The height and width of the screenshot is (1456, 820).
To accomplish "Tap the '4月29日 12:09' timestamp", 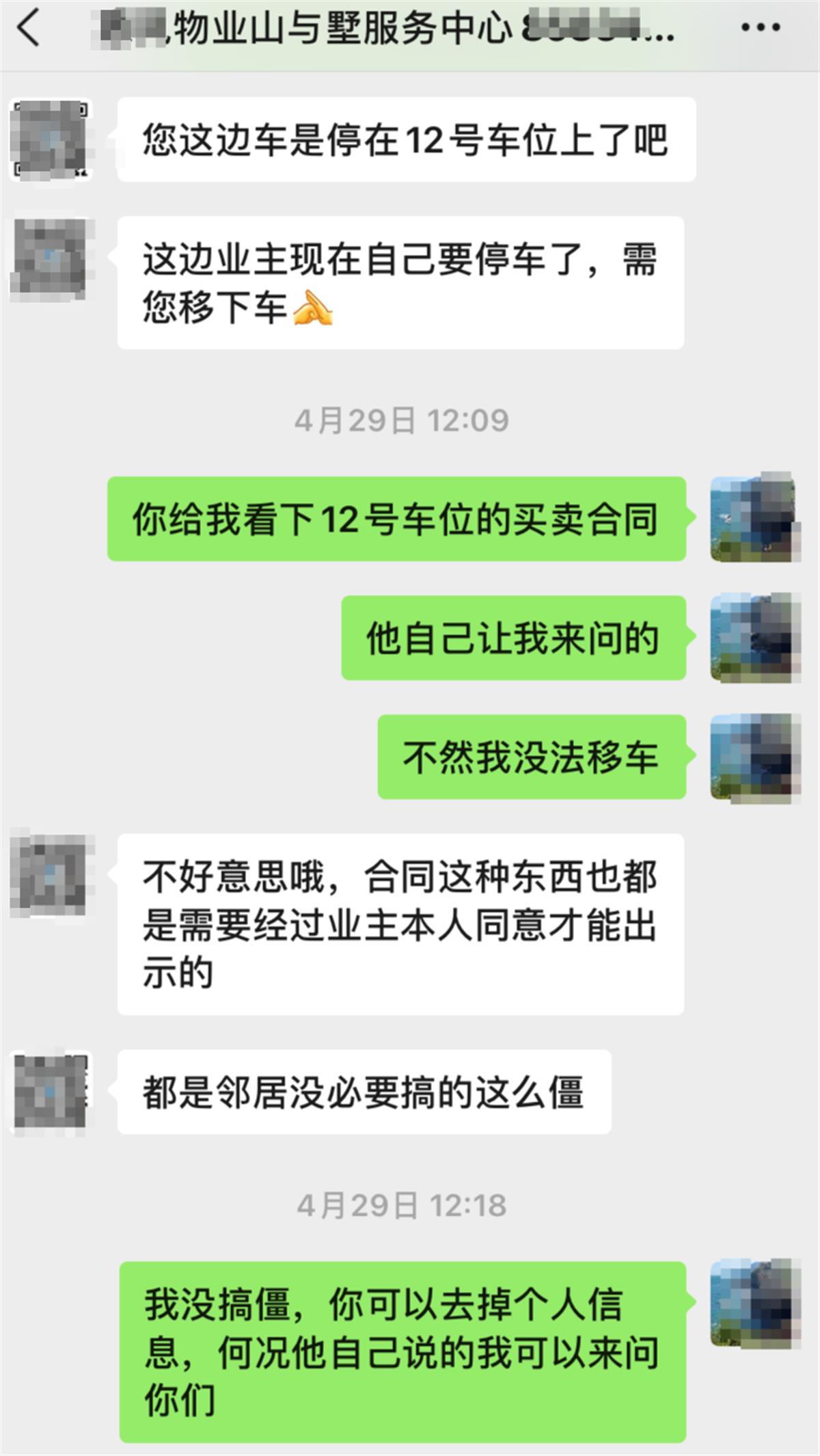I will 403,422.
